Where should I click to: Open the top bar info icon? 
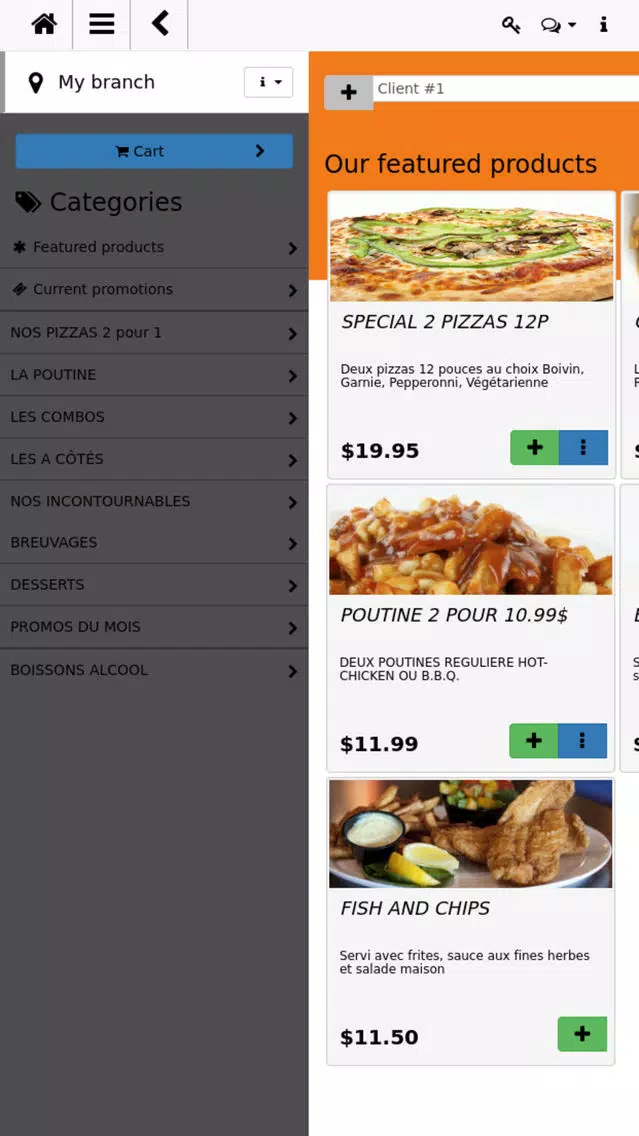click(603, 25)
